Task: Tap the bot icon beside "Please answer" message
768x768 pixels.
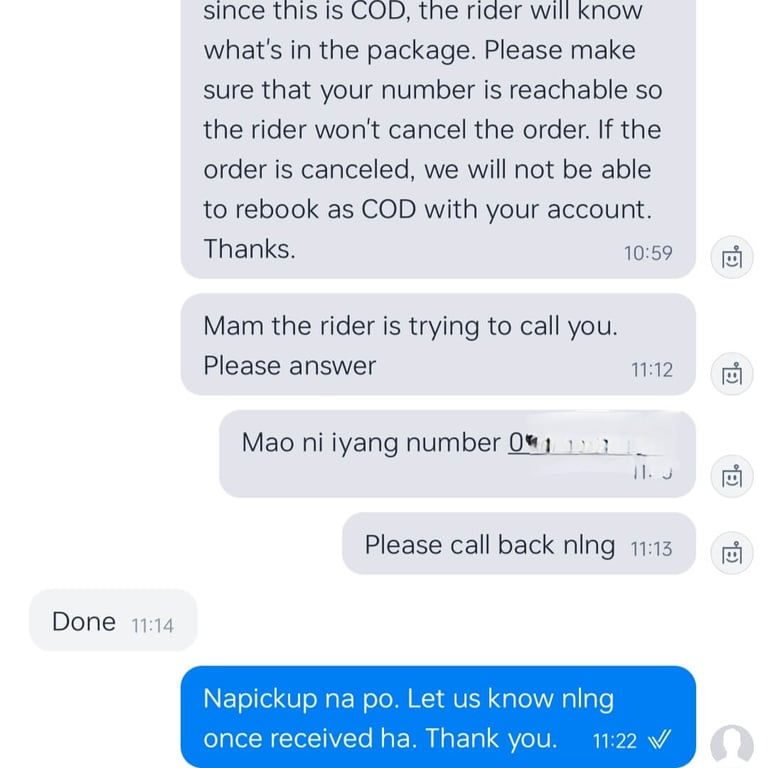Action: tap(732, 374)
